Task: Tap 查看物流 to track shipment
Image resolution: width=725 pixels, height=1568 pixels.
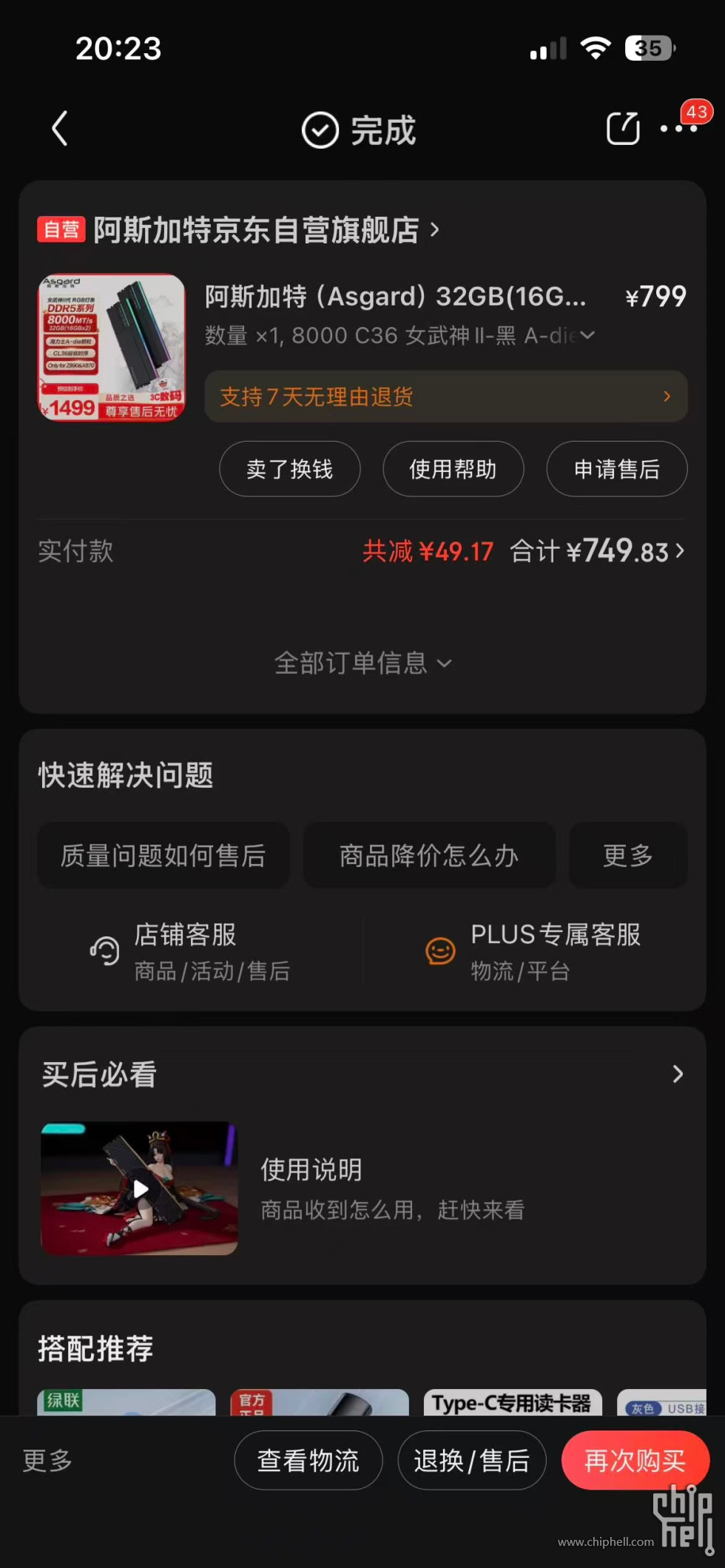Action: pos(308,1461)
